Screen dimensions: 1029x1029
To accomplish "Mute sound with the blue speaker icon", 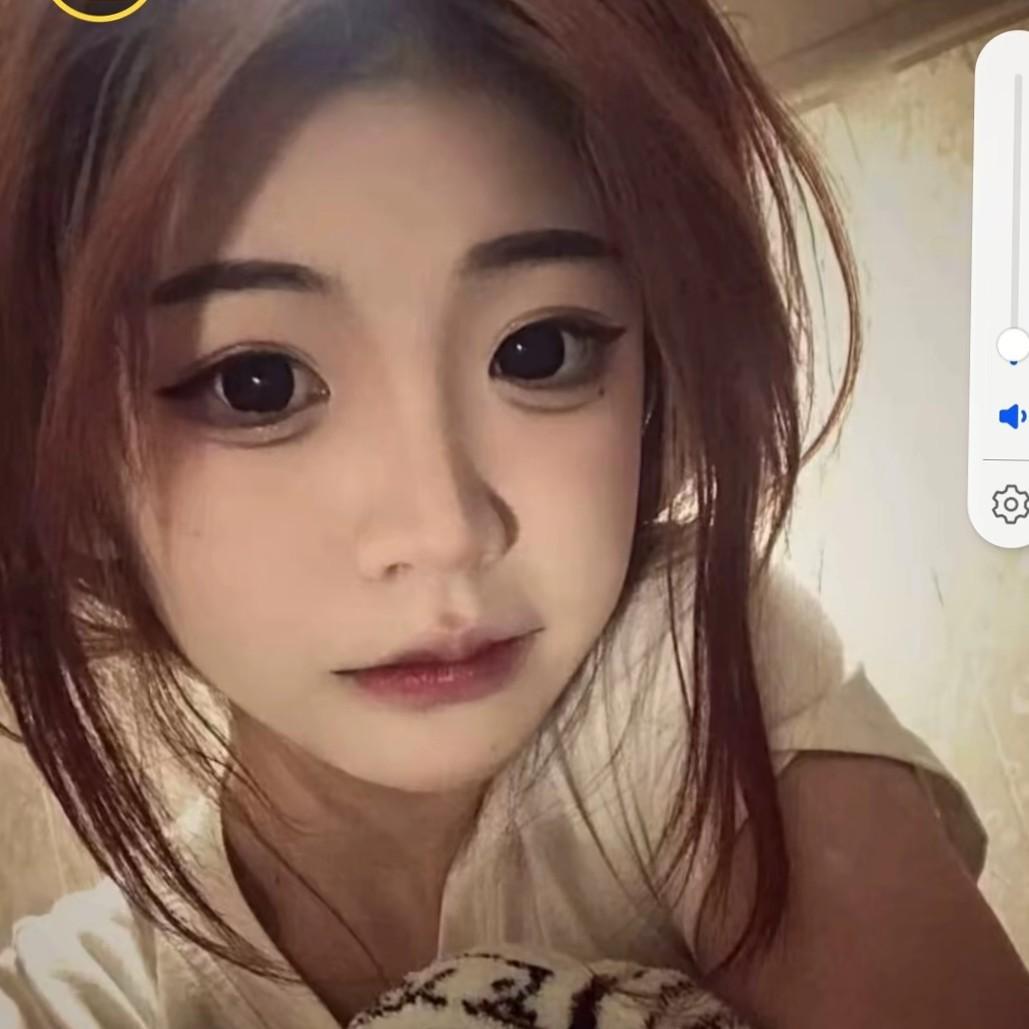I will [1011, 416].
